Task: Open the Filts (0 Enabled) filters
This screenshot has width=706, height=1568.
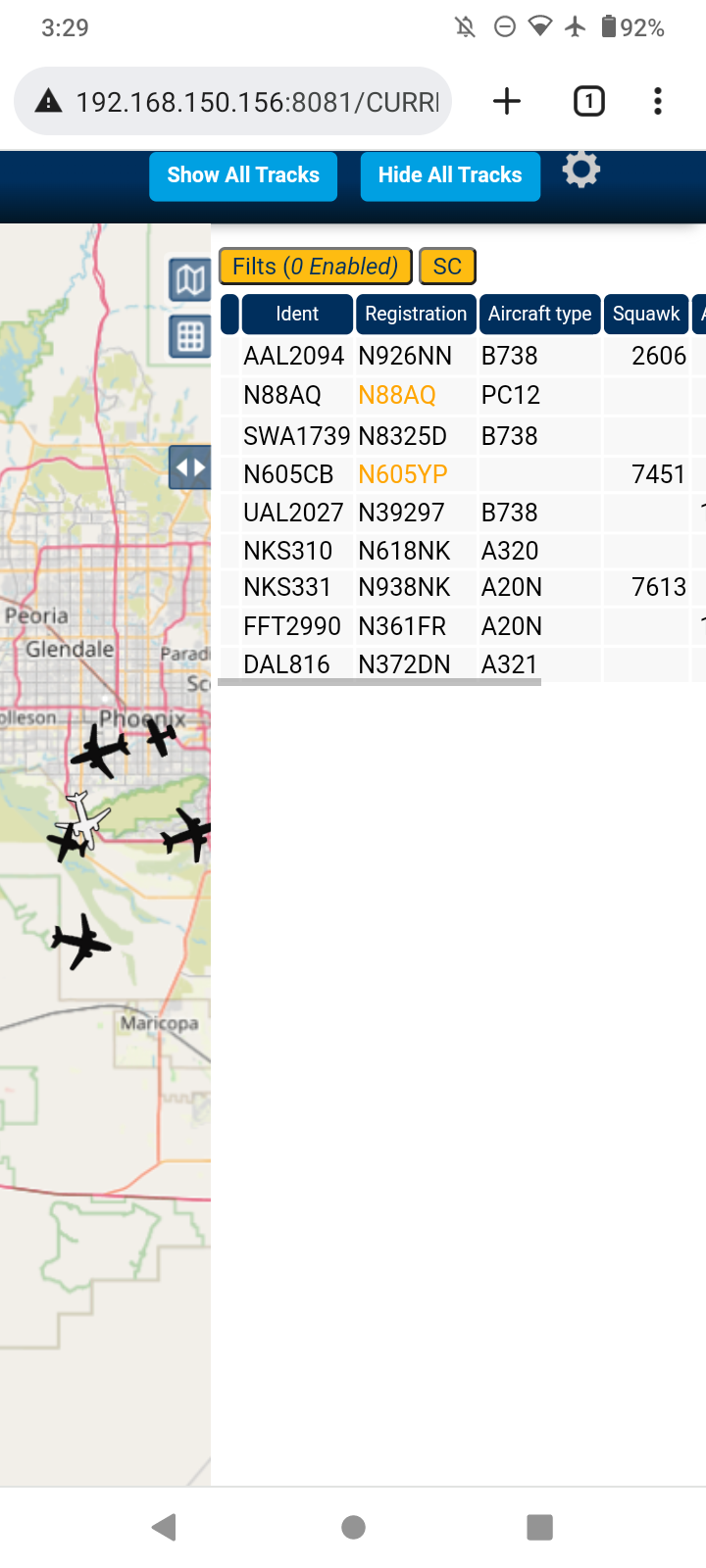Action: pos(315,267)
